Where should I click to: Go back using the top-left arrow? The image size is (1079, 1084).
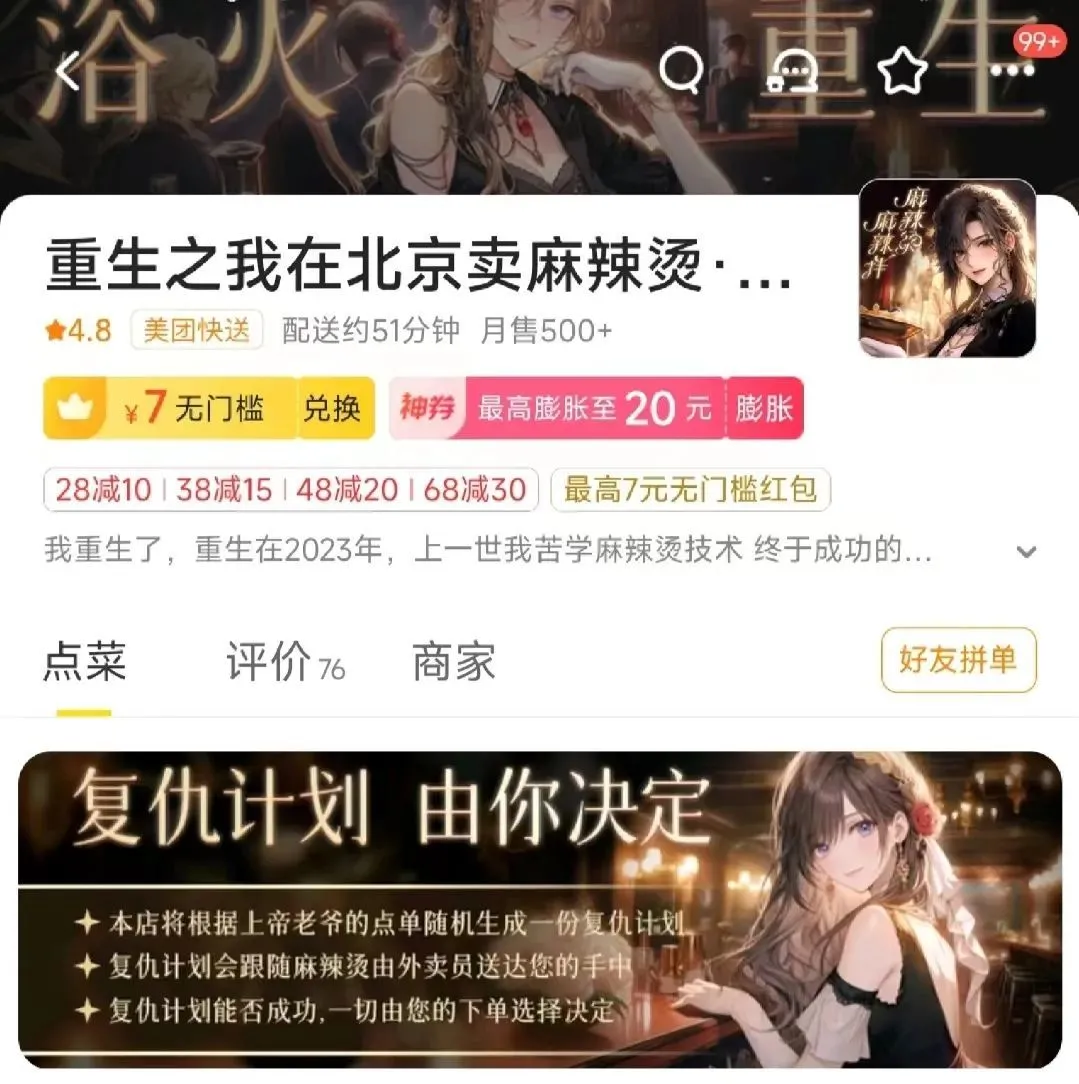click(x=68, y=72)
